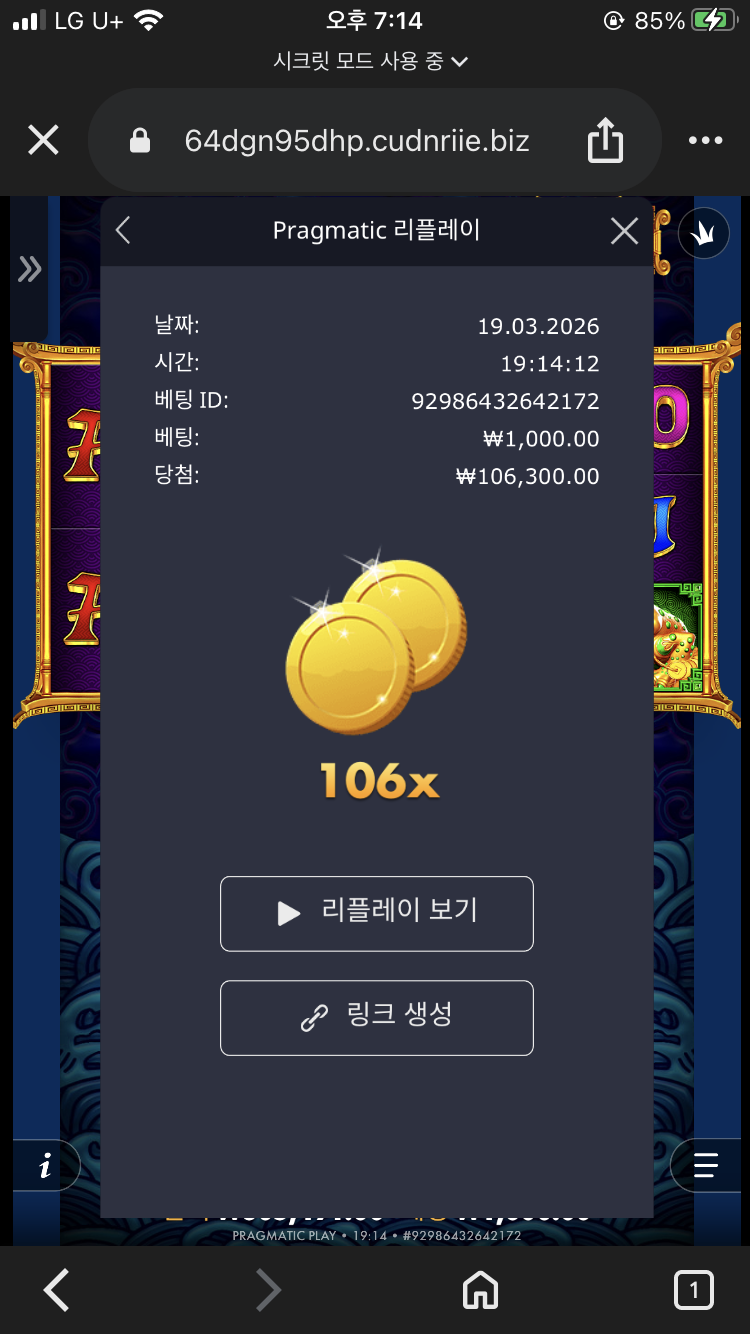Go back in the Pragmatic replay dialog

click(x=123, y=231)
